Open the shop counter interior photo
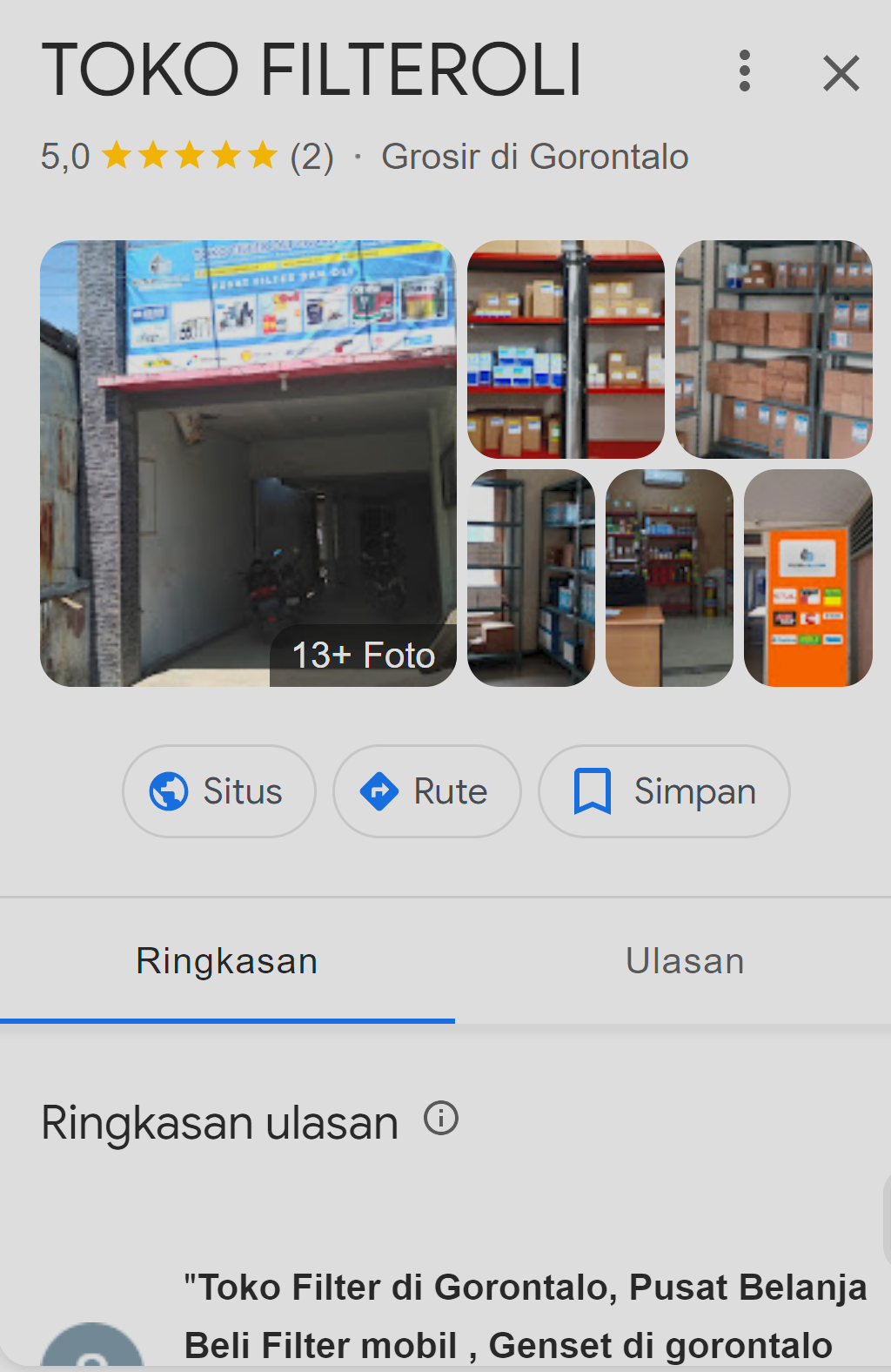Screen dimensions: 891x1372 669,578
